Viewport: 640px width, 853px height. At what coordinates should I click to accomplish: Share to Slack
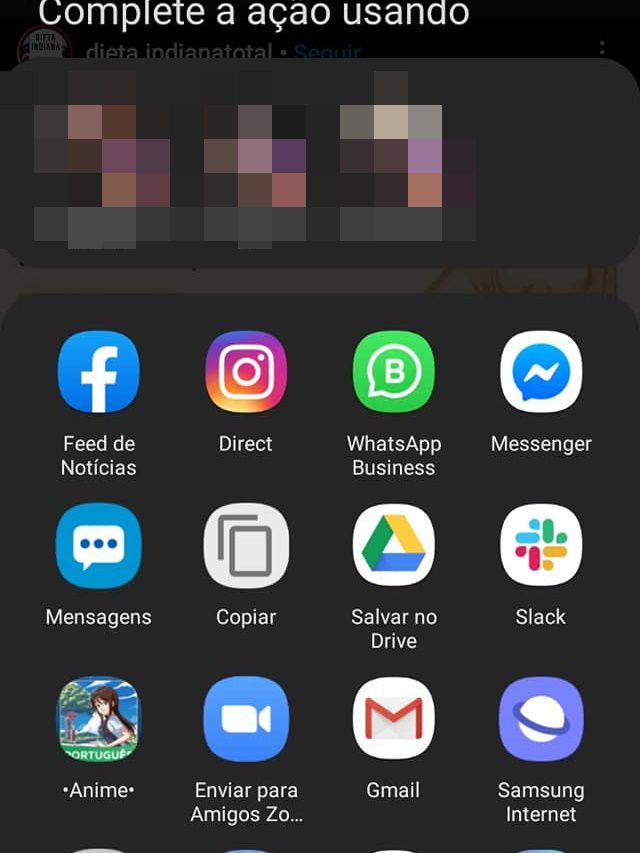coord(541,546)
